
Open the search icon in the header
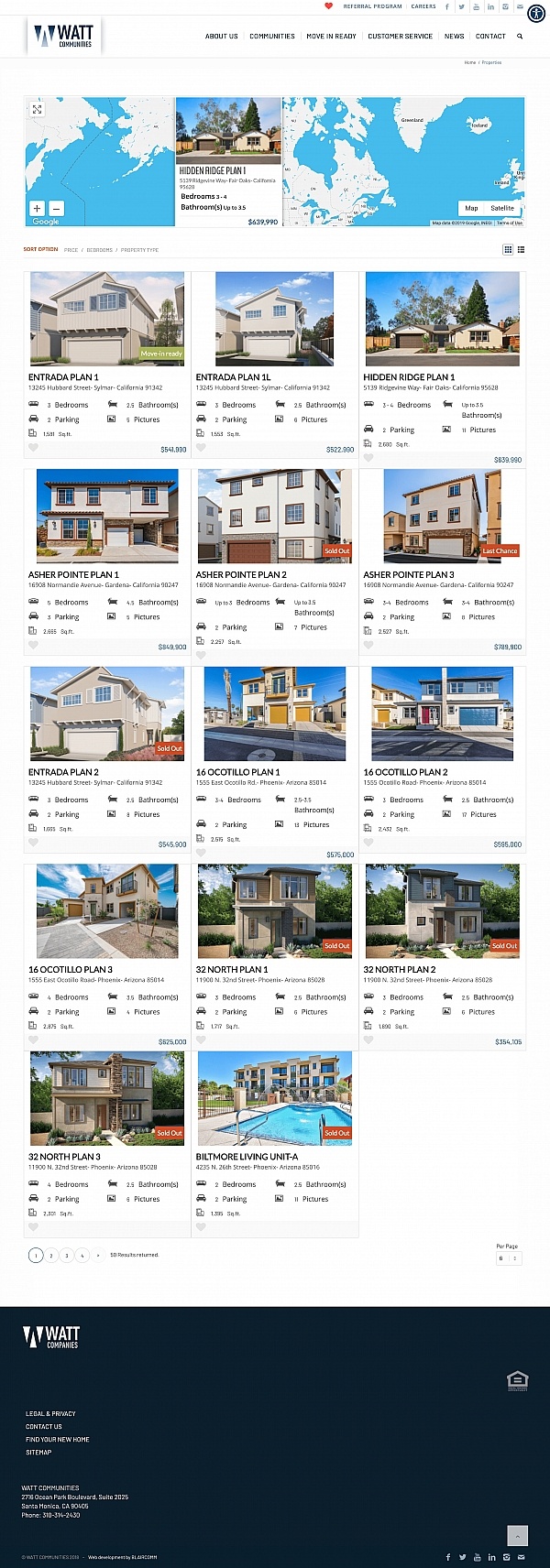[520, 37]
